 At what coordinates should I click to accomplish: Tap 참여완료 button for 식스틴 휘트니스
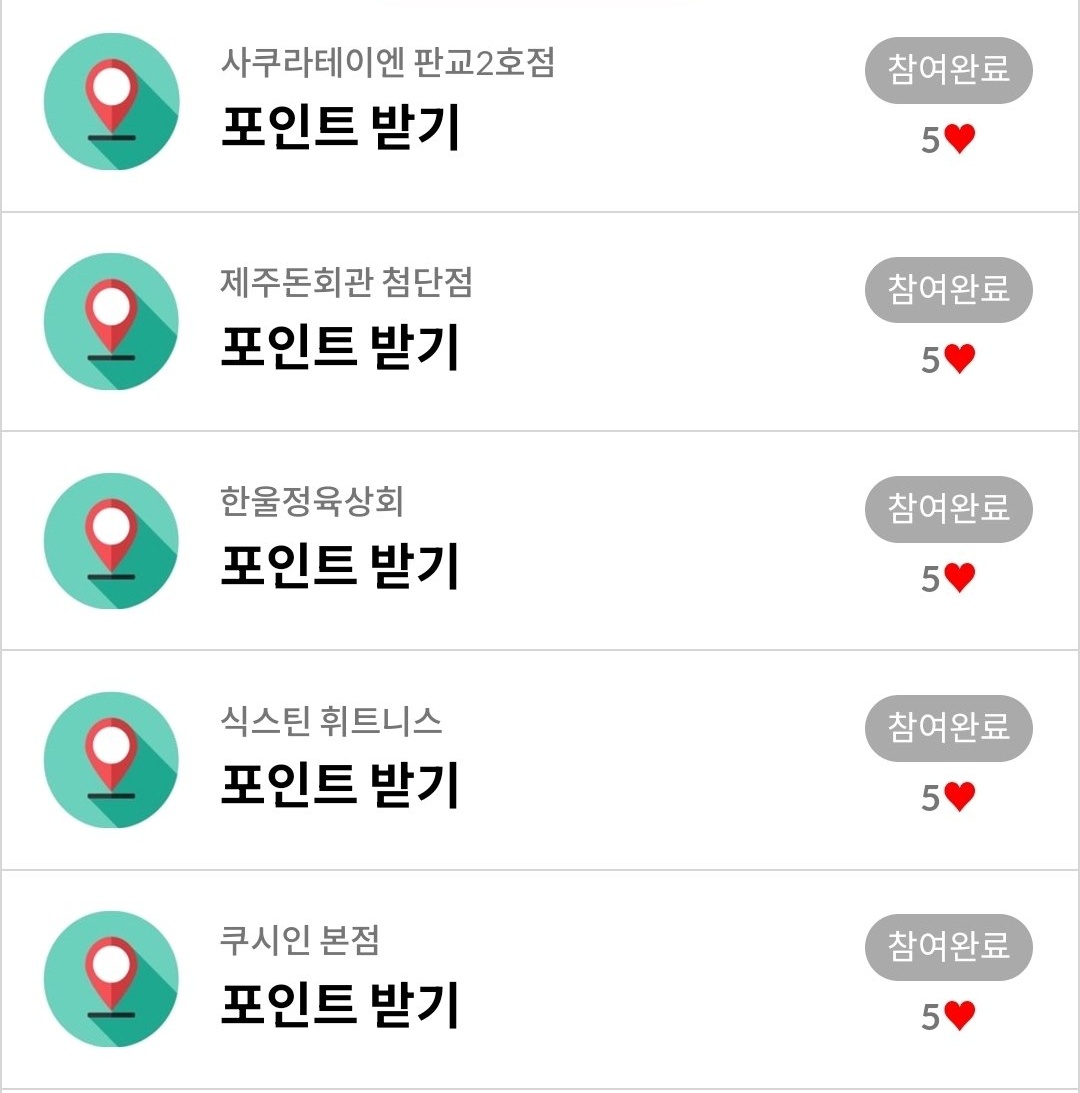pos(948,727)
